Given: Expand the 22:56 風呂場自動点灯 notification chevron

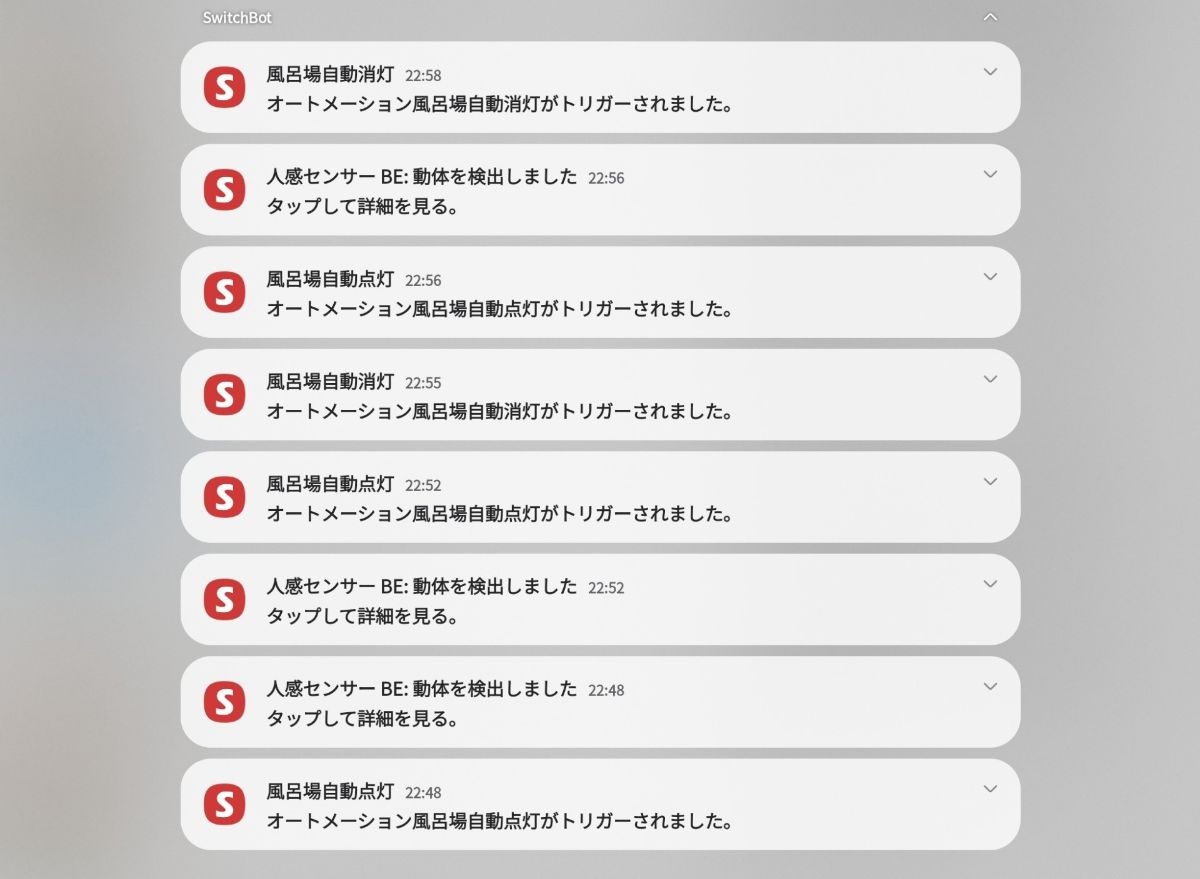Looking at the screenshot, I should [x=990, y=277].
